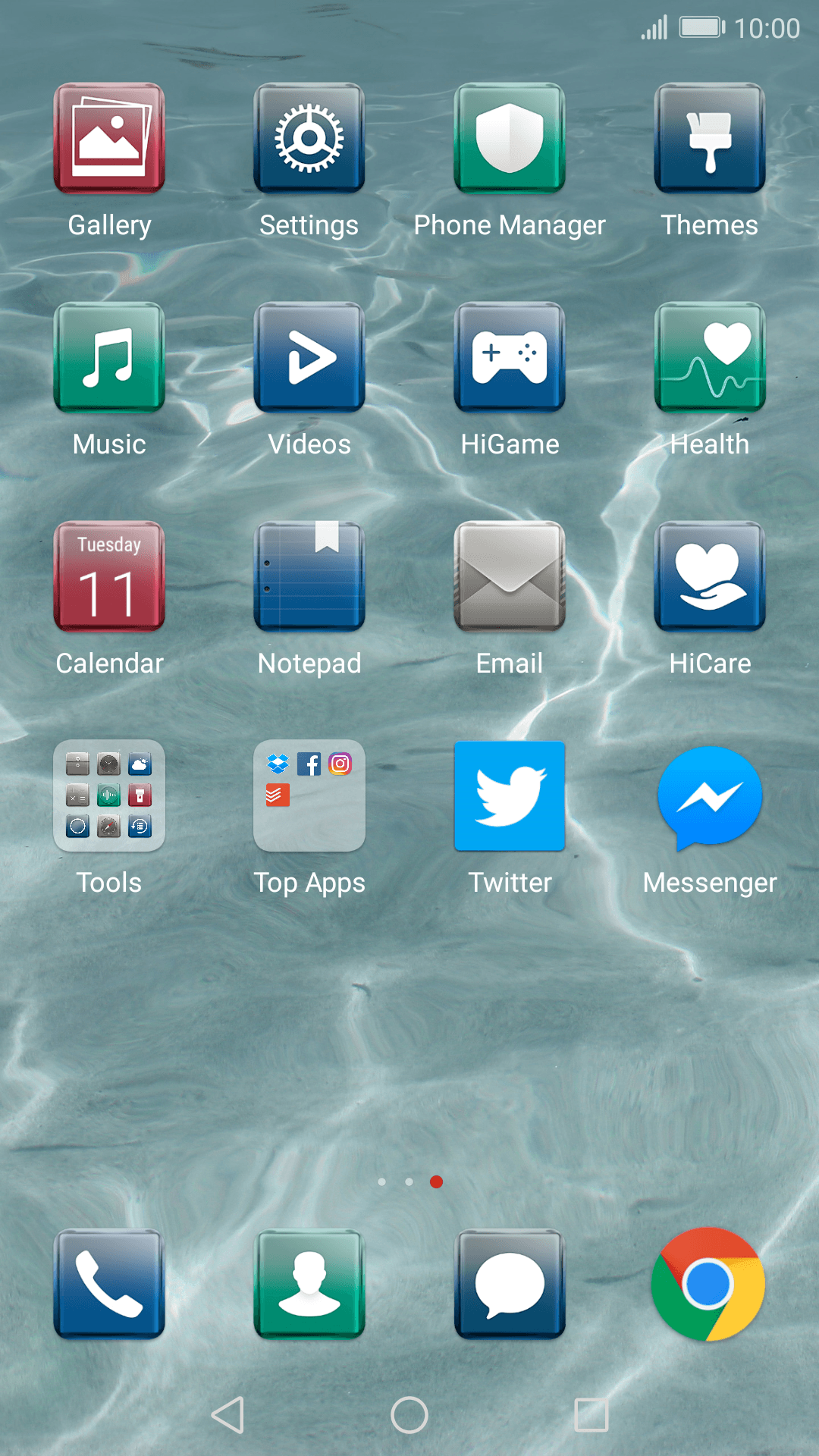Open HiCare
This screenshot has height=1456, width=819.
click(710, 576)
